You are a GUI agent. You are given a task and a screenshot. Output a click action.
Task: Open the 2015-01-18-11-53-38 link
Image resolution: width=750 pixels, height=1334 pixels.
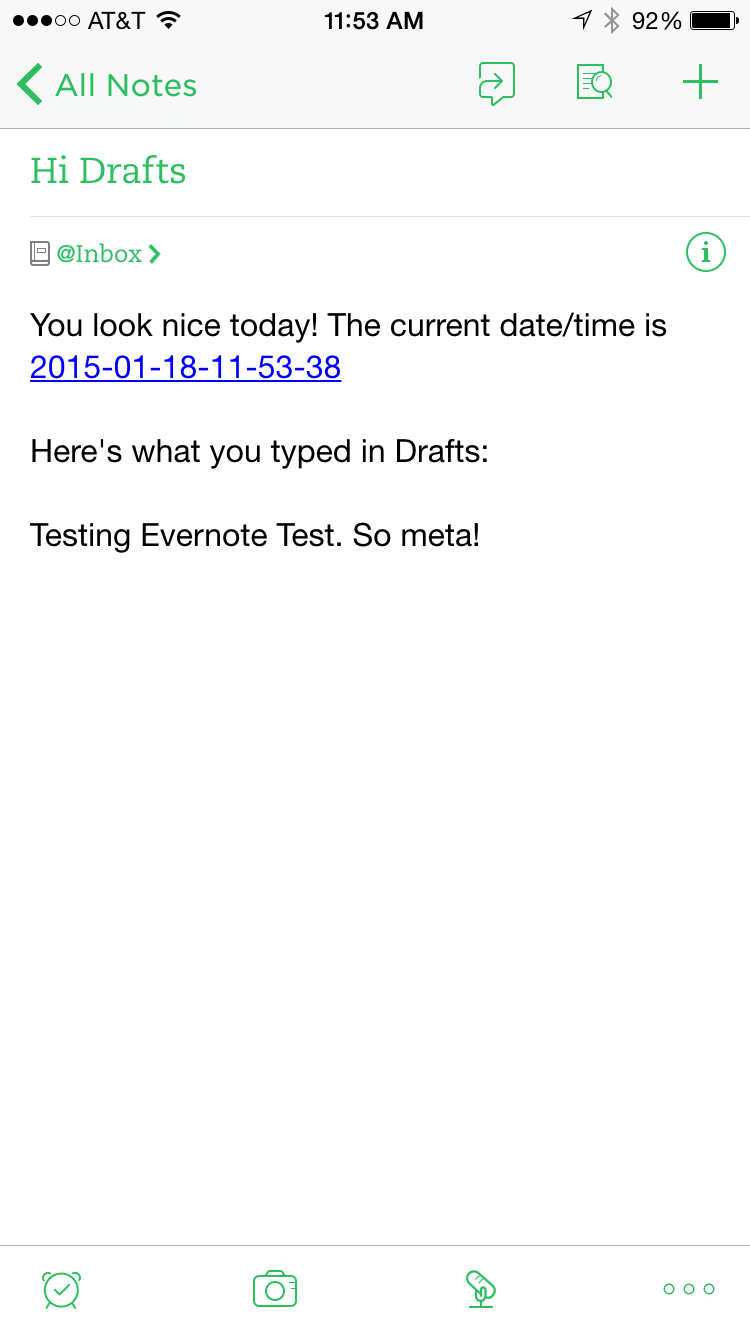(x=186, y=368)
